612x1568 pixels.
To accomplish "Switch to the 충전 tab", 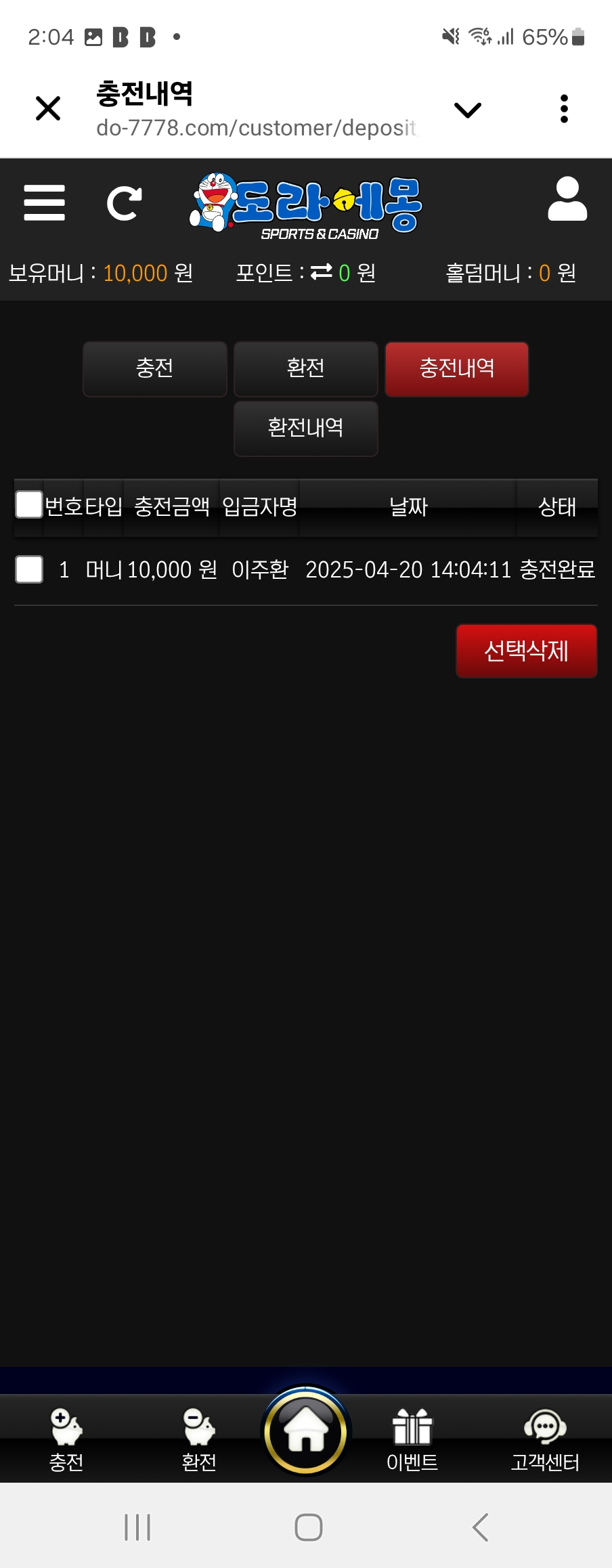I will pyautogui.click(x=155, y=368).
